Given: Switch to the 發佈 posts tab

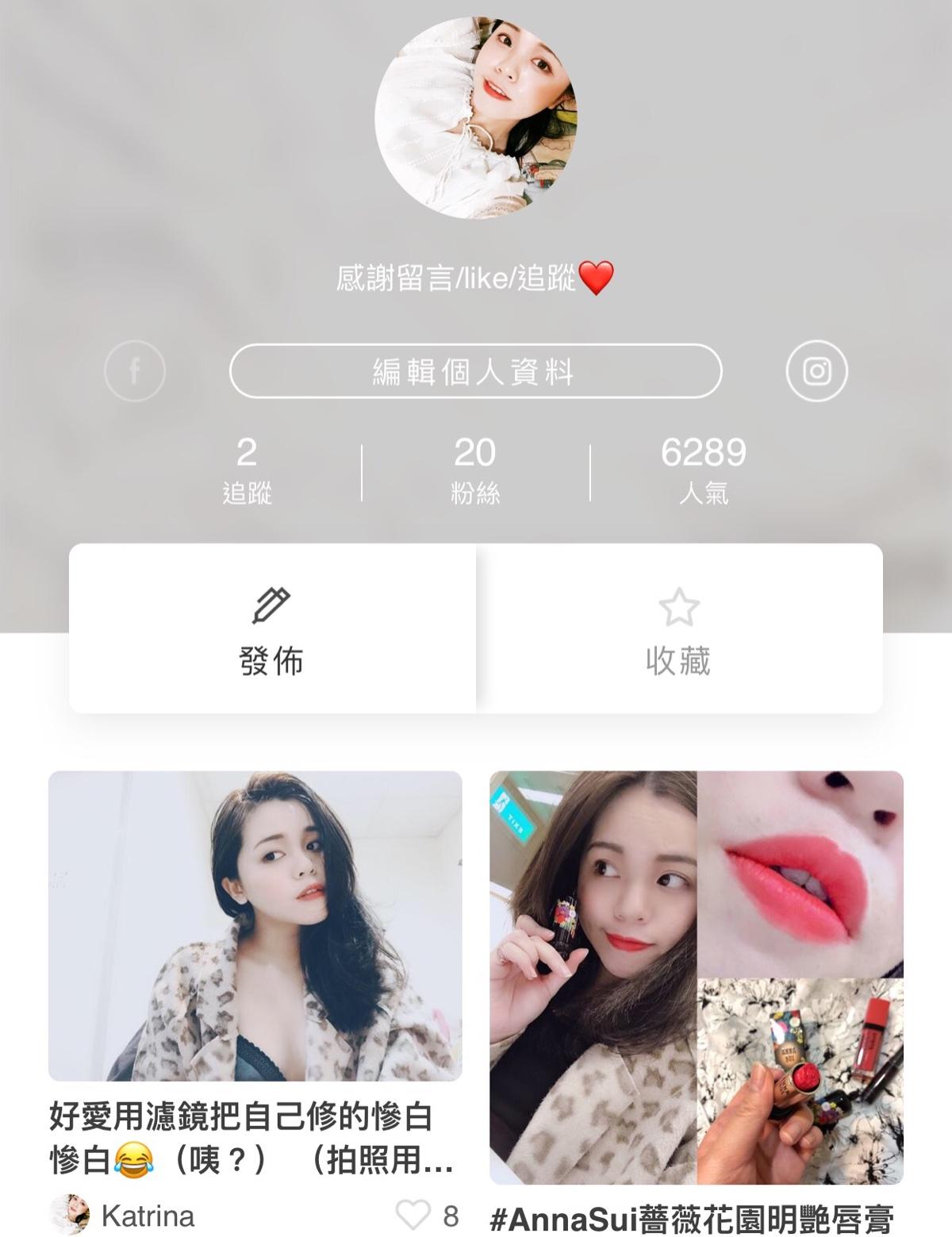Looking at the screenshot, I should pyautogui.click(x=272, y=628).
